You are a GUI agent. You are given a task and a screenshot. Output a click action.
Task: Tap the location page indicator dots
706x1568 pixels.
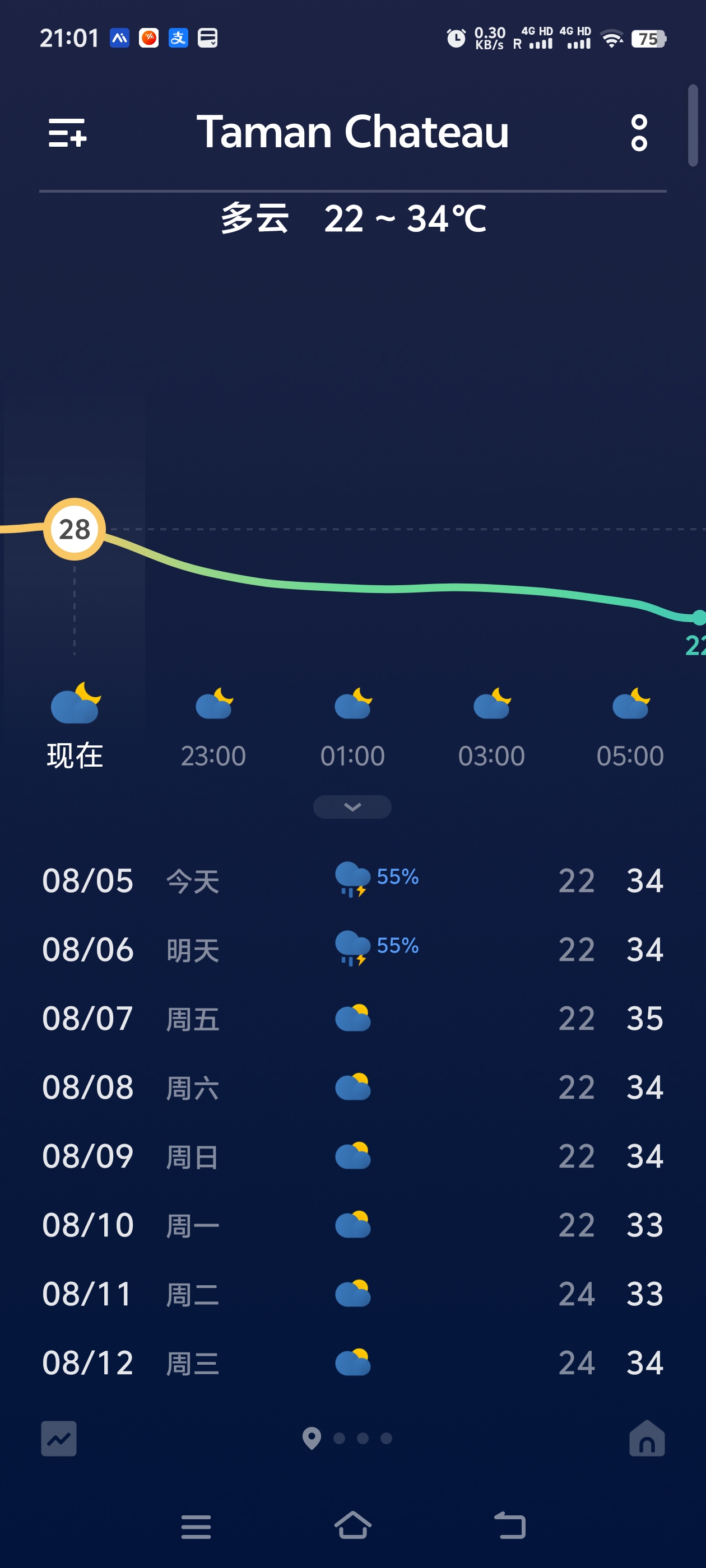coord(347,1438)
